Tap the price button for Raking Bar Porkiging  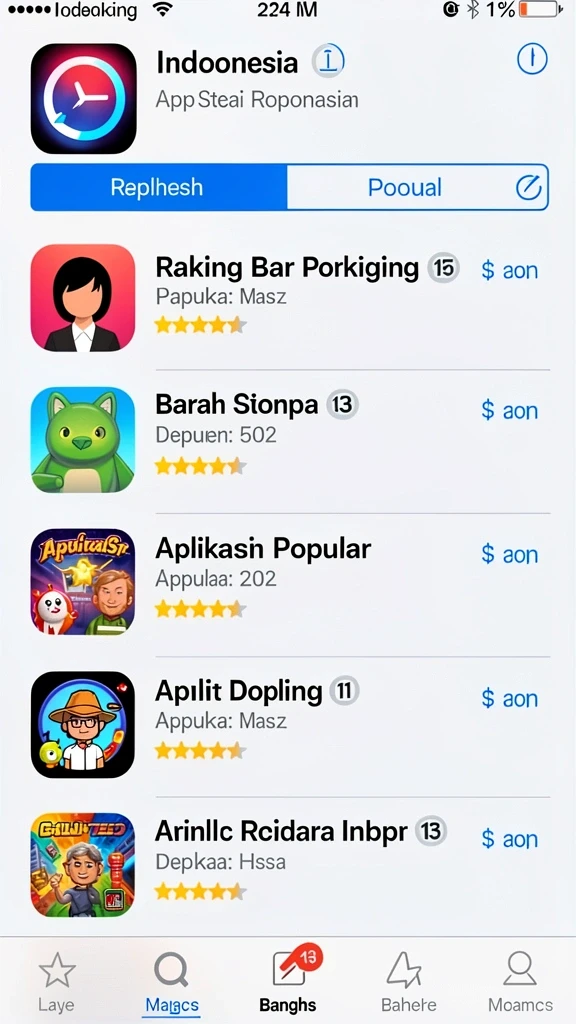click(509, 270)
